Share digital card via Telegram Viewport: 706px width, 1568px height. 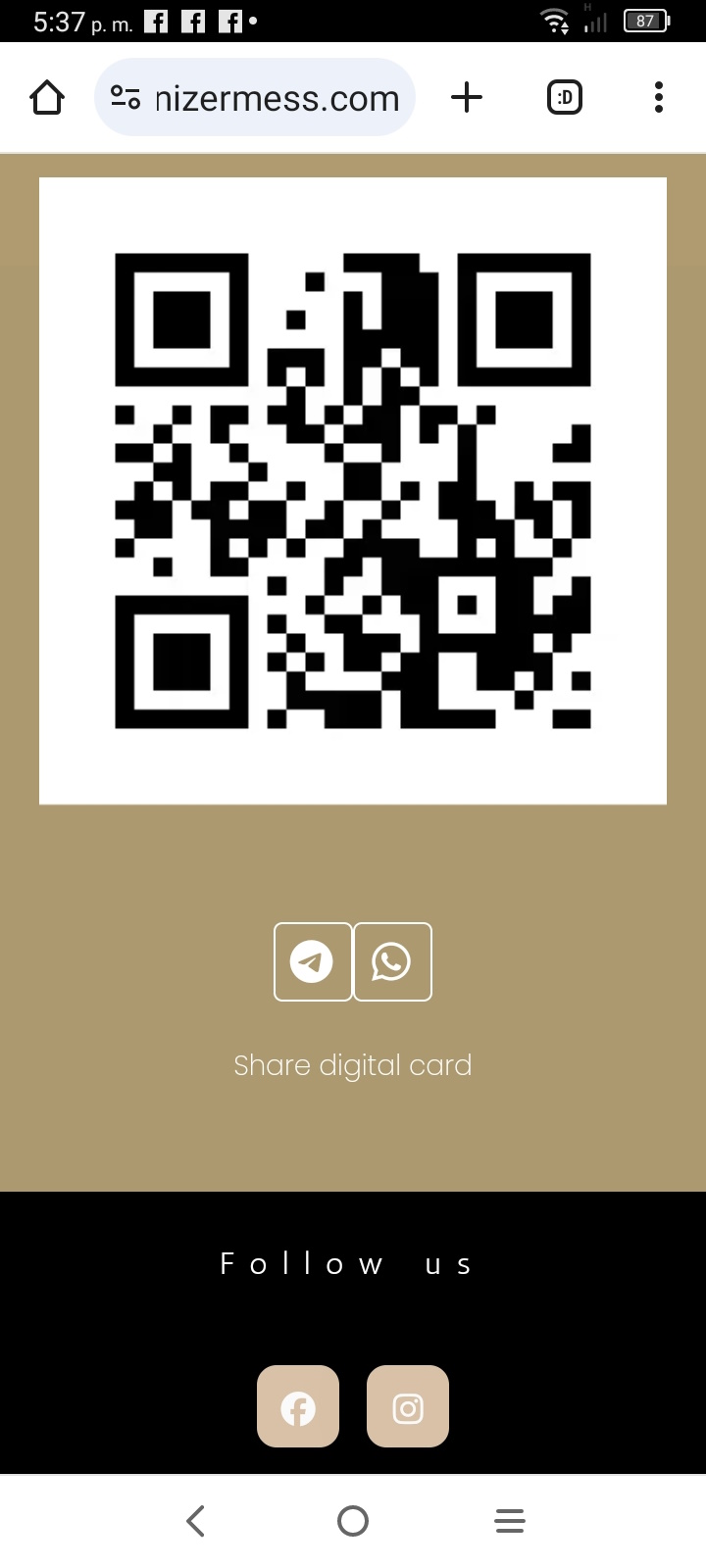click(x=313, y=961)
